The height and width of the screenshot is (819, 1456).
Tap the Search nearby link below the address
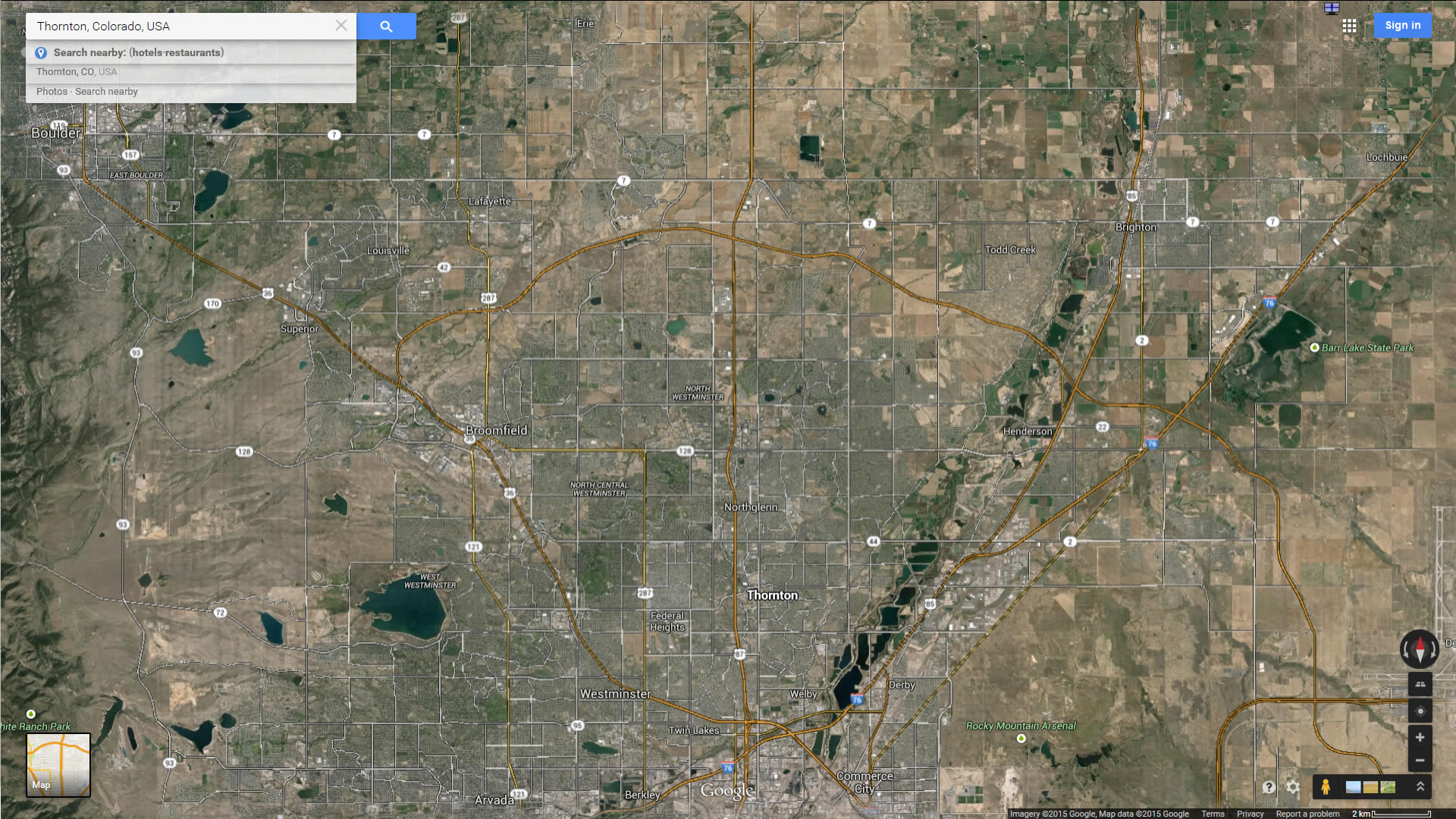click(106, 92)
